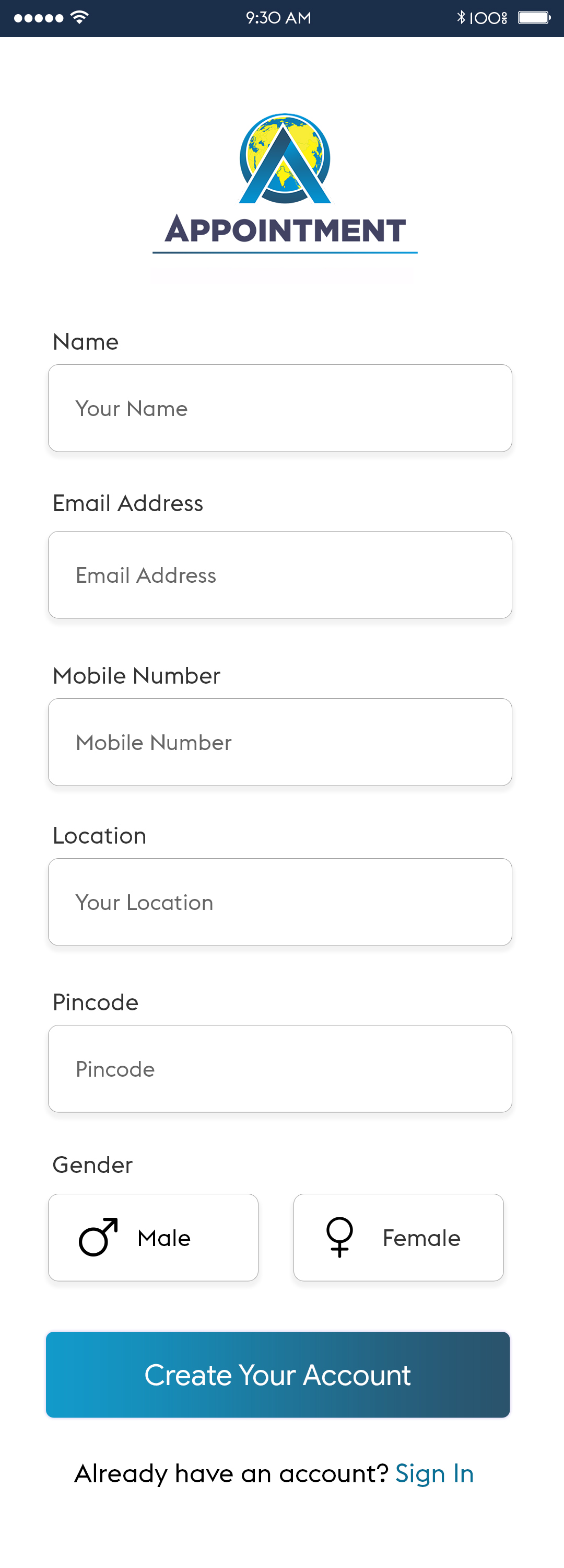Screen dimensions: 564x1568
Task: Click the Gender section label
Action: click(92, 1164)
